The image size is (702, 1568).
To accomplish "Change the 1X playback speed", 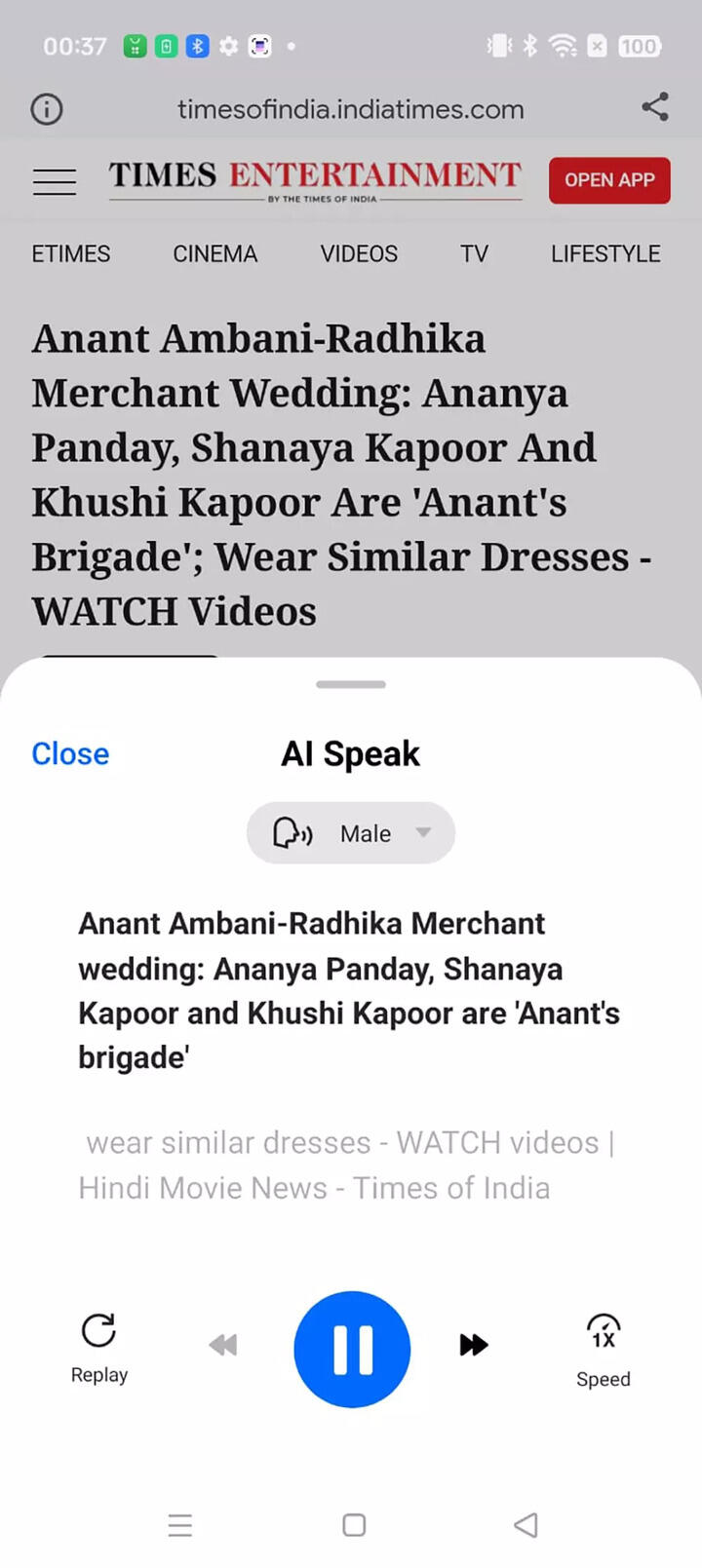I will (604, 1351).
